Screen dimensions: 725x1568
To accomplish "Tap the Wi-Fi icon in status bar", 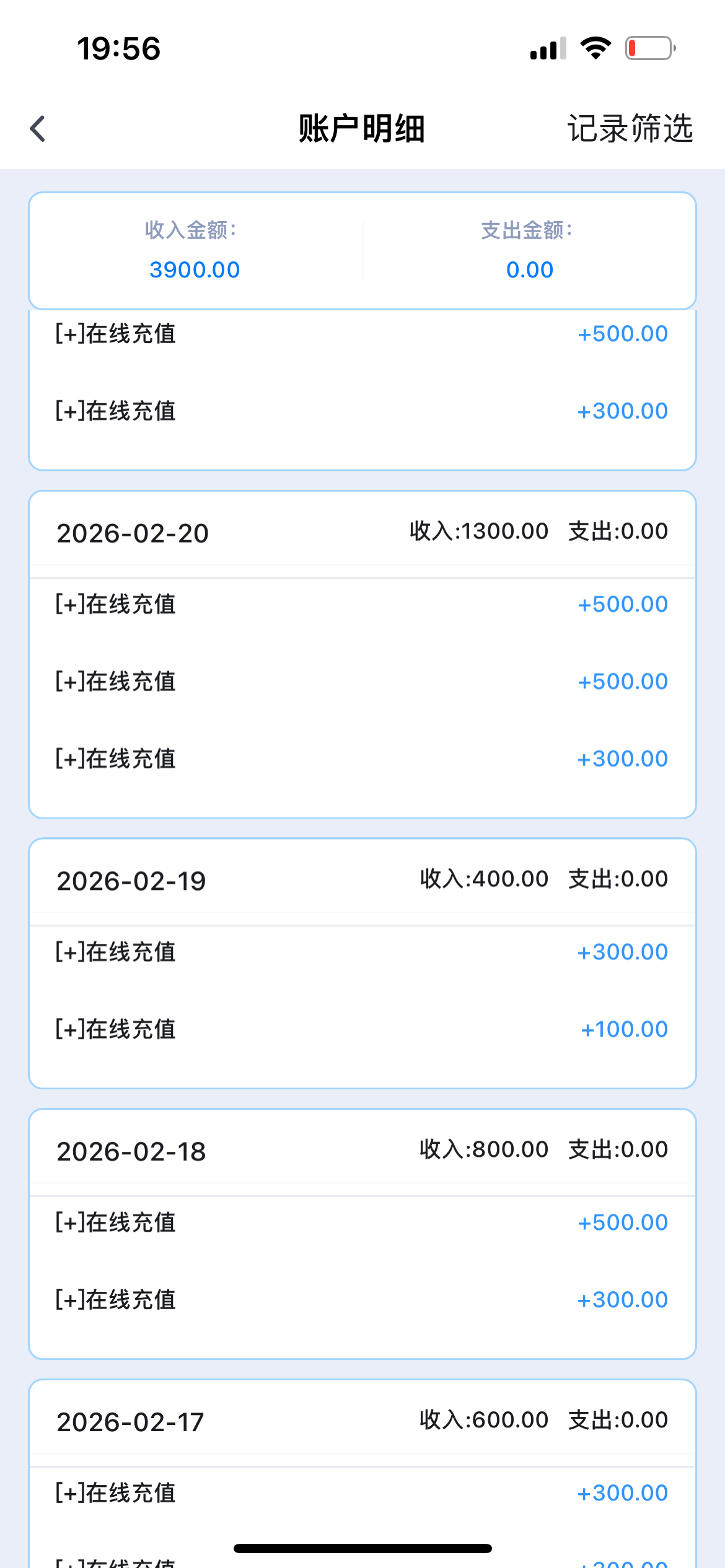I will coord(595,48).
